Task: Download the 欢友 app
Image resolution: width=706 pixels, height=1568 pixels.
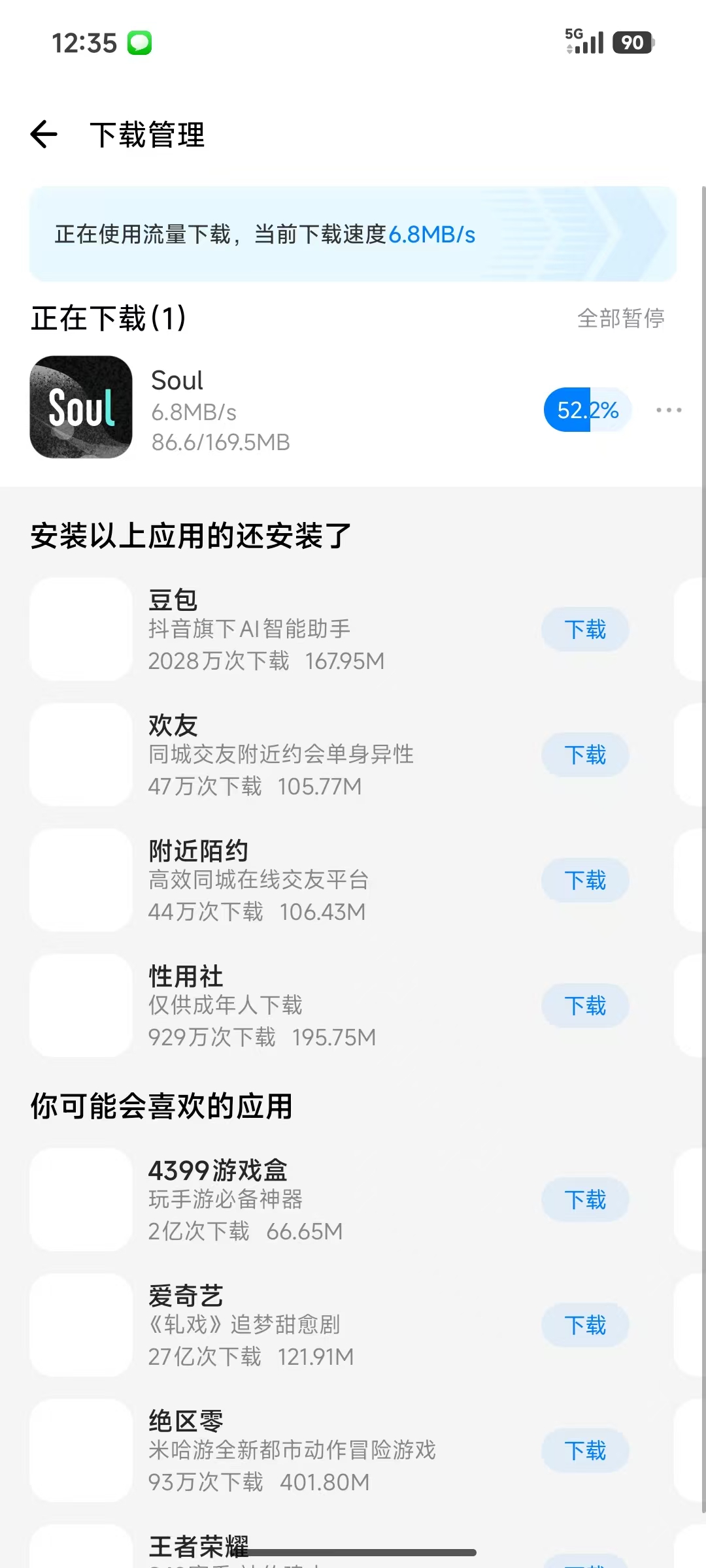Action: 585,755
